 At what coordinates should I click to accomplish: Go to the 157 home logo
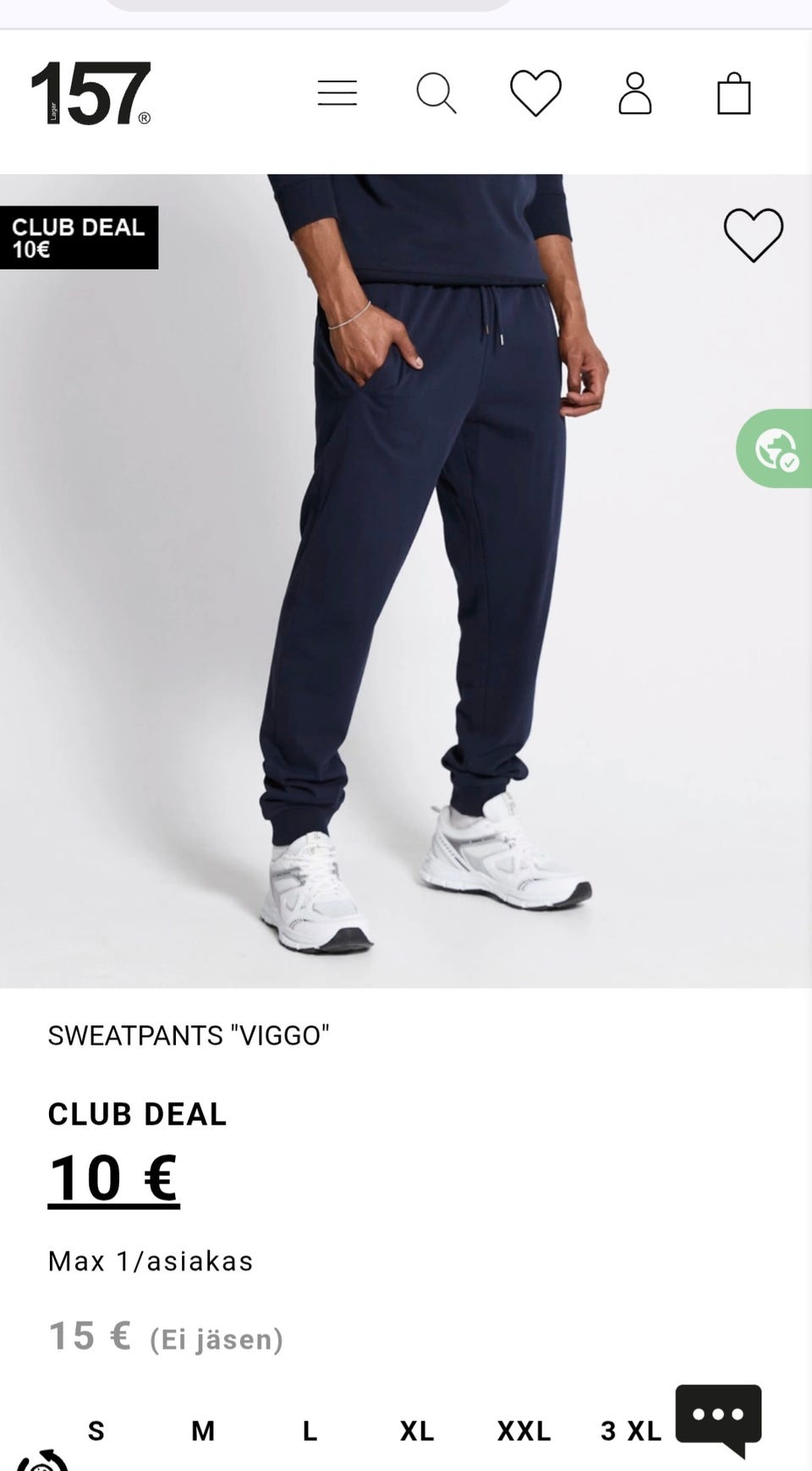(91, 93)
